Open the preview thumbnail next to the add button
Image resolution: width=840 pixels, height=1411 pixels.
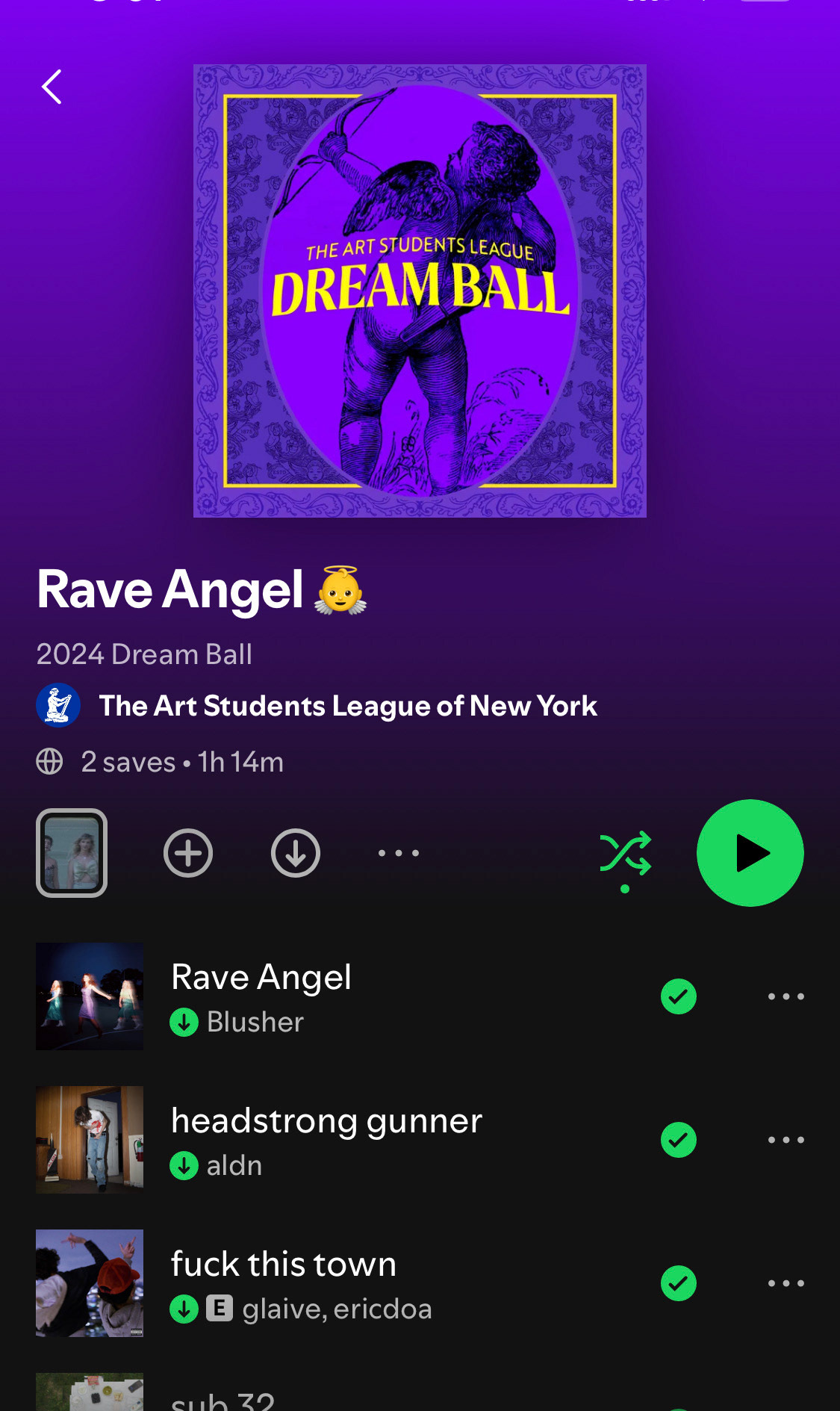pyautogui.click(x=72, y=853)
